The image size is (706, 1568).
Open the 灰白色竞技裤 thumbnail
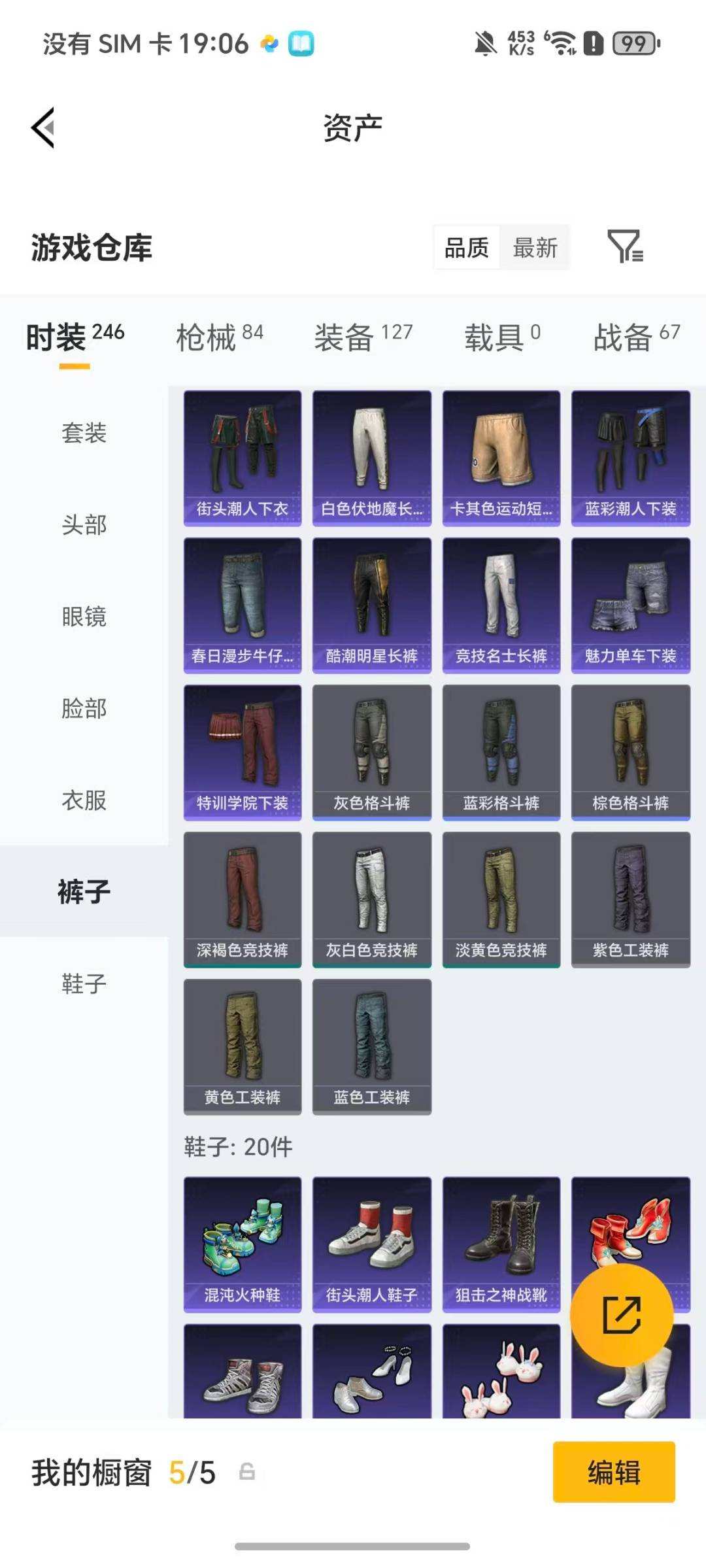pos(371,899)
